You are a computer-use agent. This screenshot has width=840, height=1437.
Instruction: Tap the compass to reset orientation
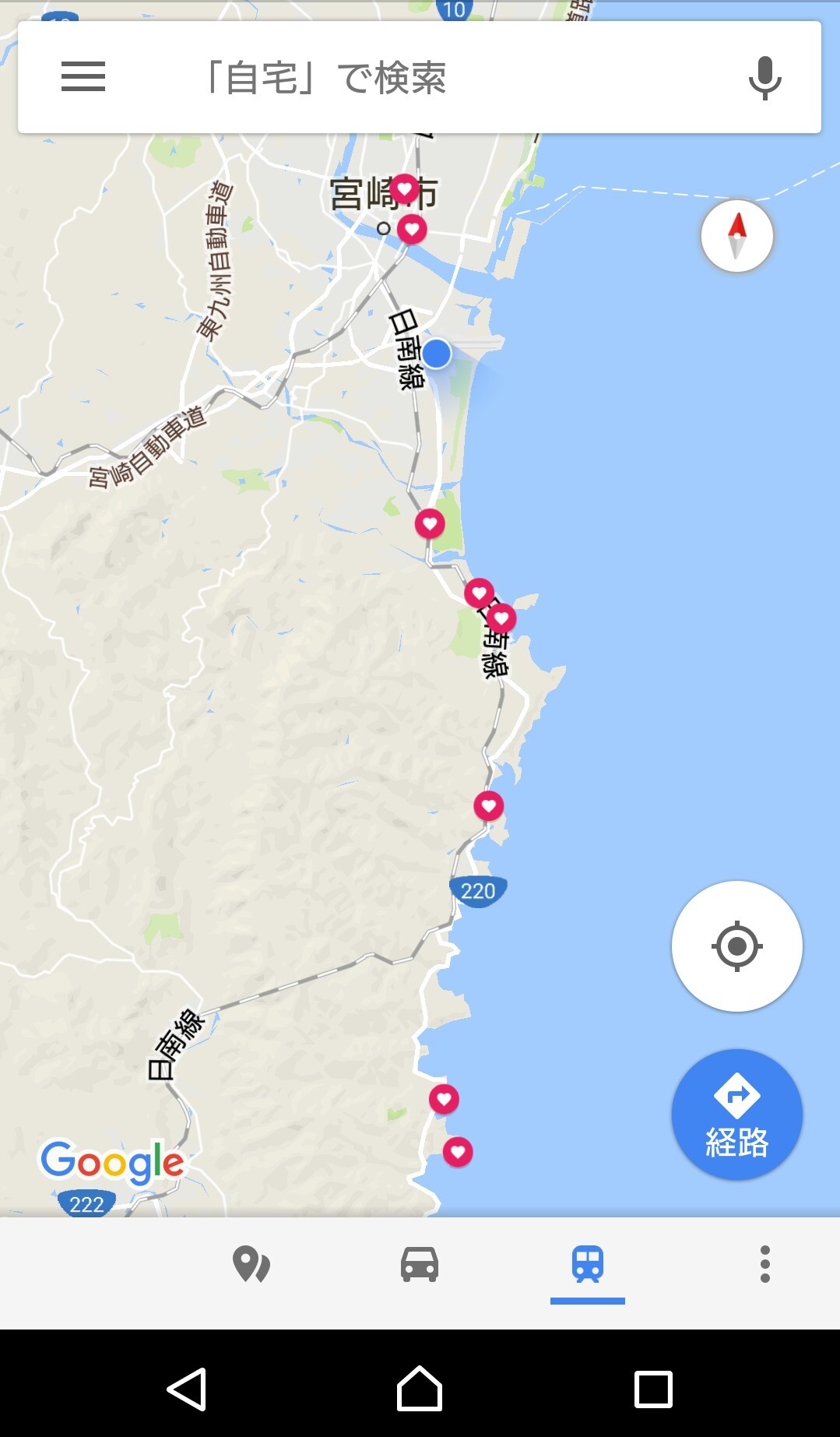point(736,235)
